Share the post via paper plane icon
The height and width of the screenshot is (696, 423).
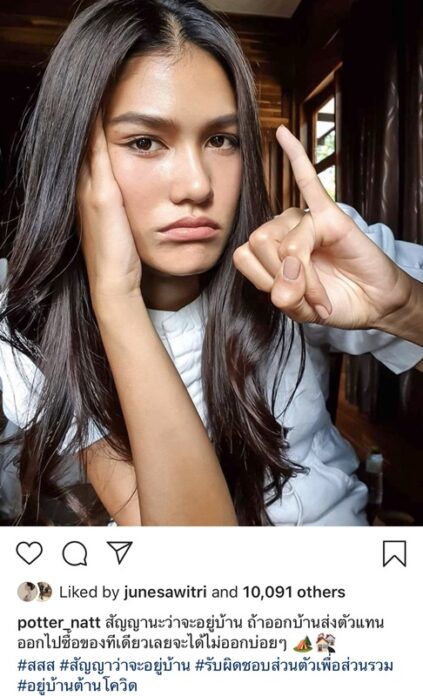coord(120,552)
